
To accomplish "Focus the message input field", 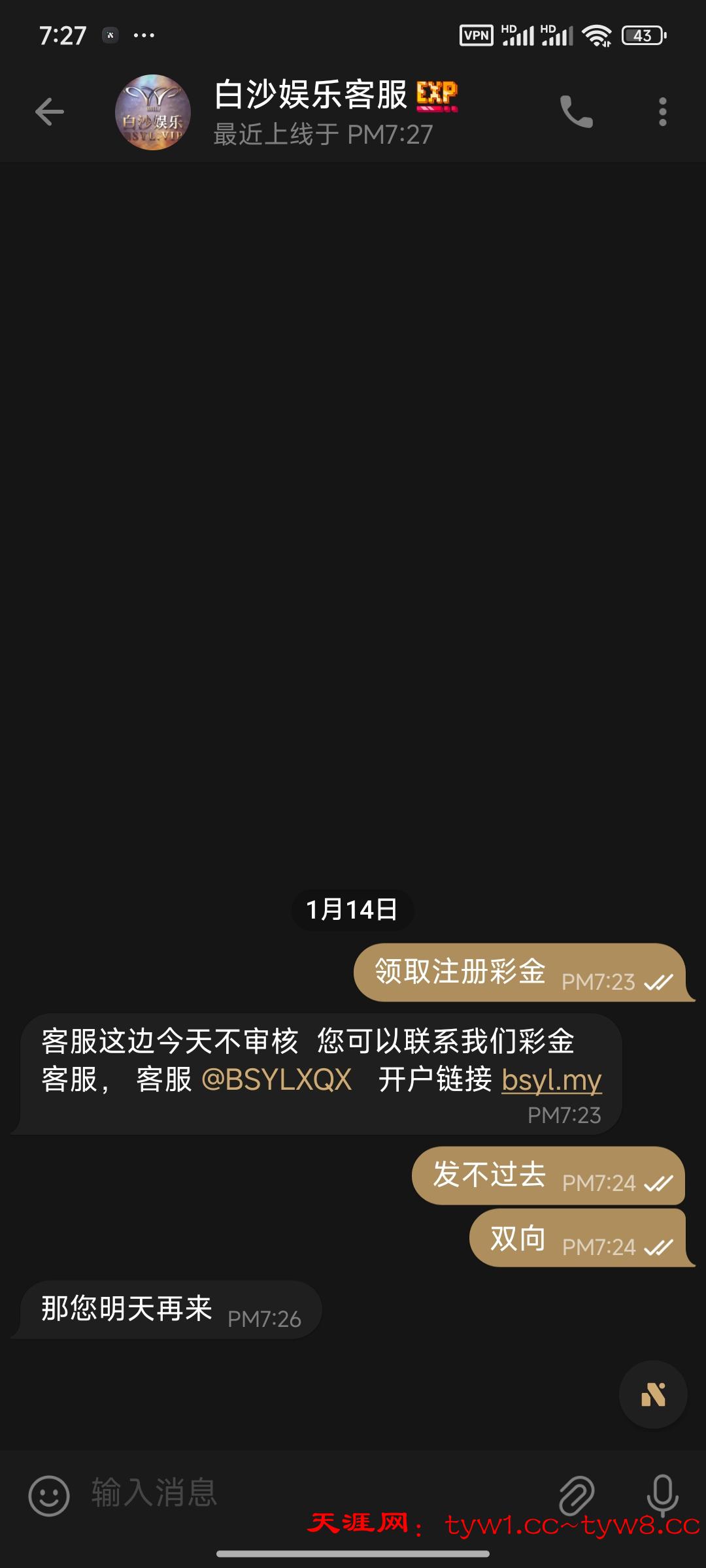I will 314,1493.
